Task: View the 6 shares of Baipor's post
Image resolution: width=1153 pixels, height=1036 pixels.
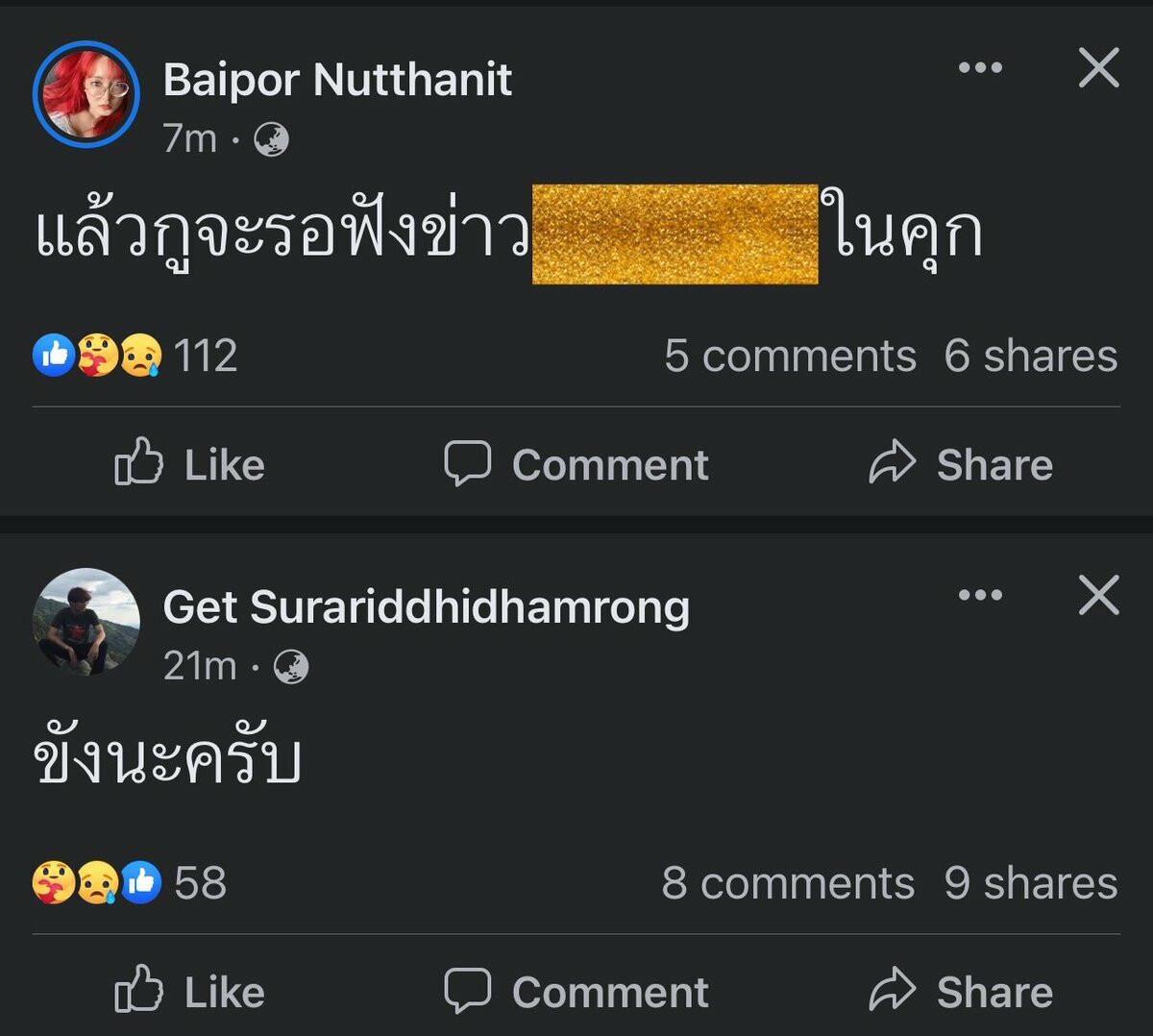Action: pos(1030,356)
